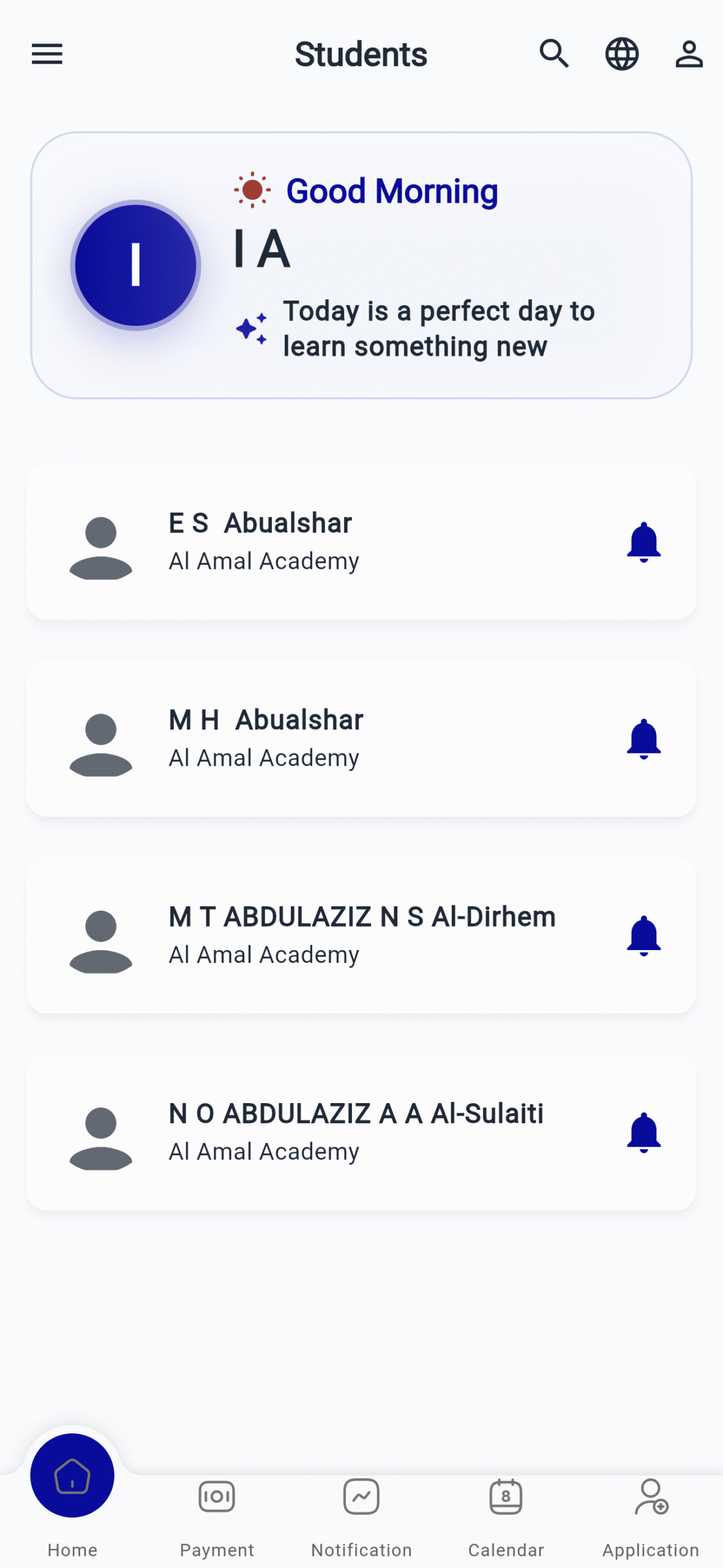Open the user profile icon
The width and height of the screenshot is (723, 1568).
pos(689,54)
